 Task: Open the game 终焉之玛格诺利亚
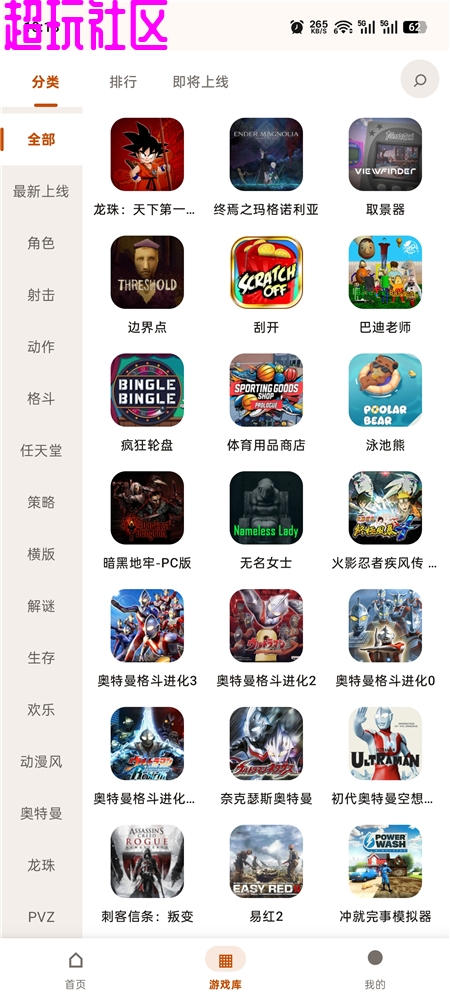(266, 168)
